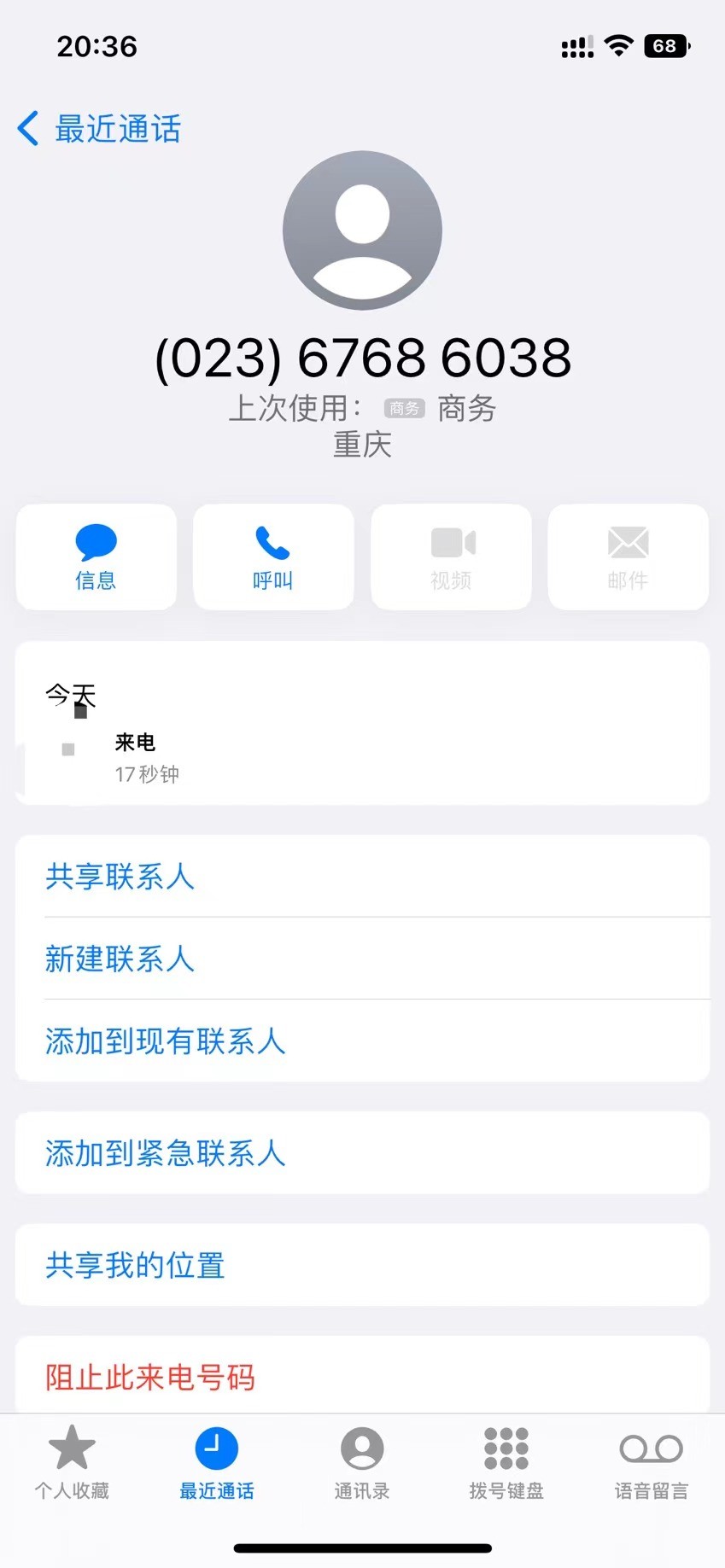Open the 拨号键盘 tab
725x1568 pixels.
tap(506, 1463)
